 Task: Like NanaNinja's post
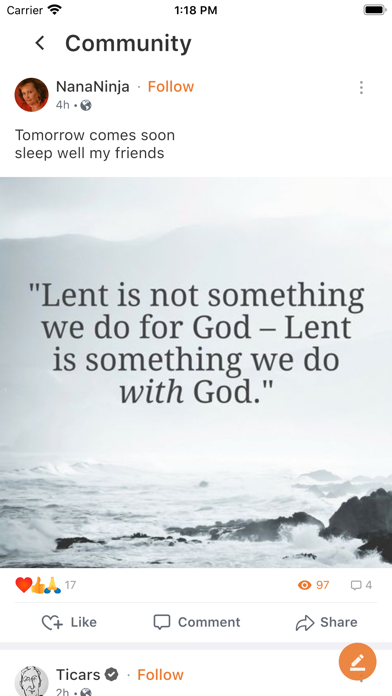69,622
